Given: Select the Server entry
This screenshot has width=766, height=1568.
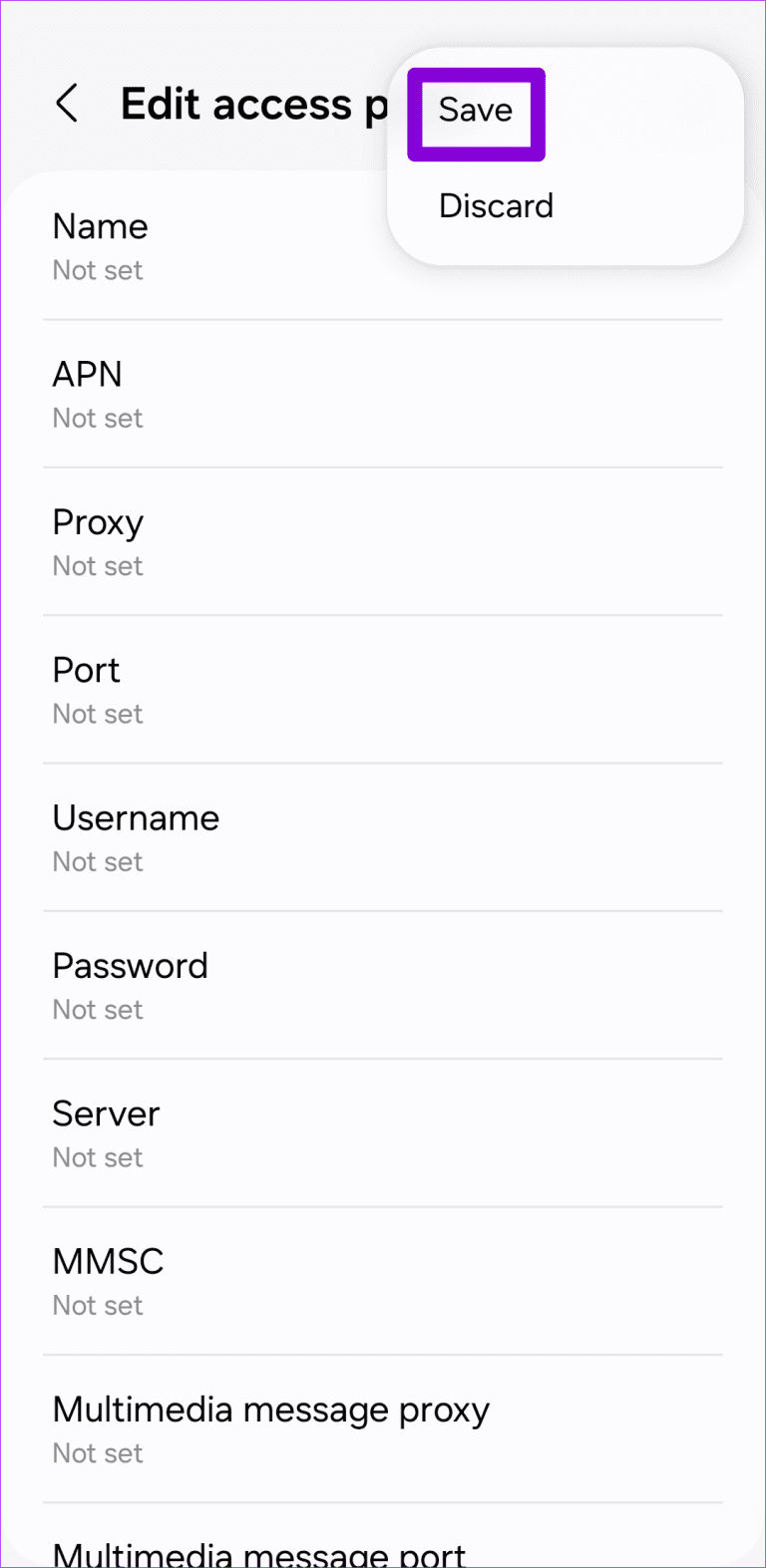Looking at the screenshot, I should point(106,1113).
